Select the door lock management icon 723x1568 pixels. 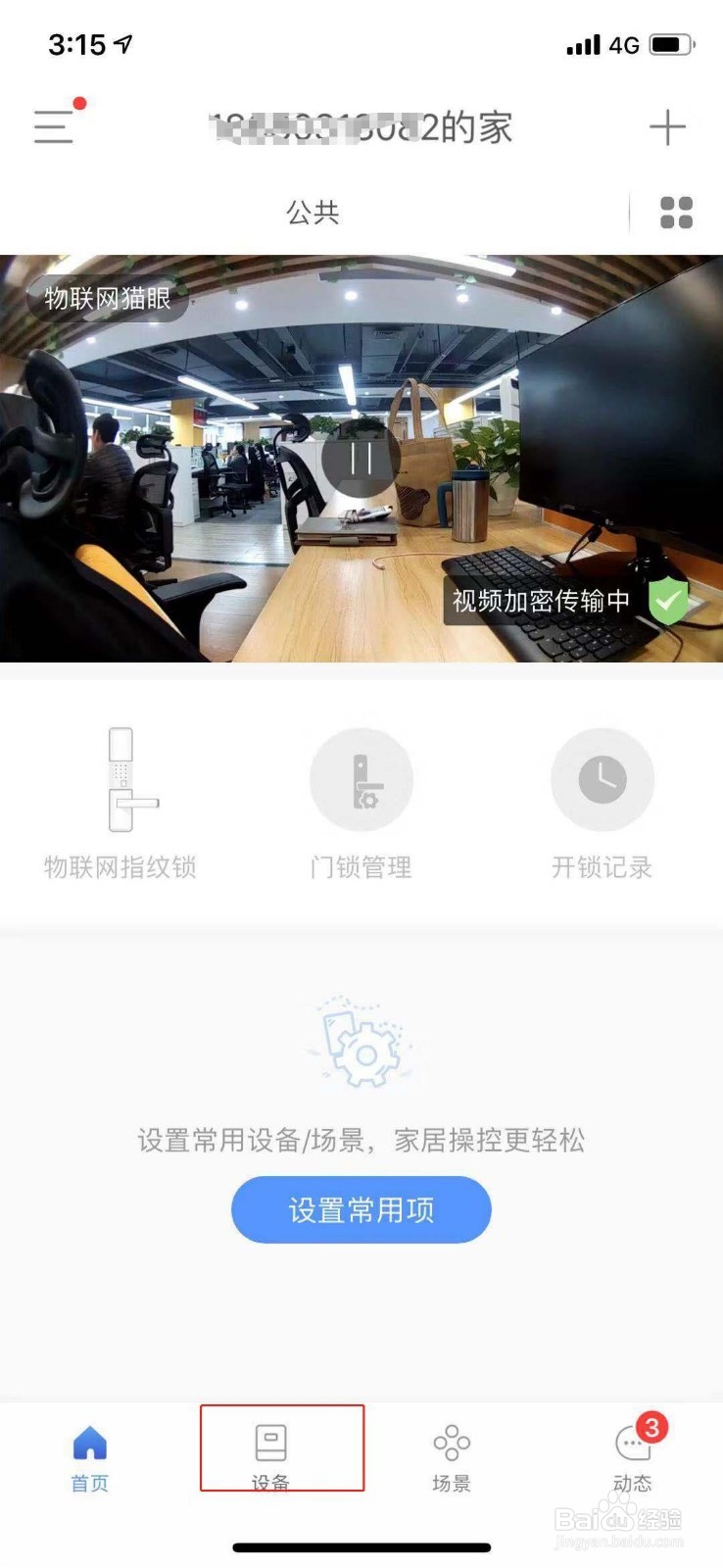coord(361,779)
